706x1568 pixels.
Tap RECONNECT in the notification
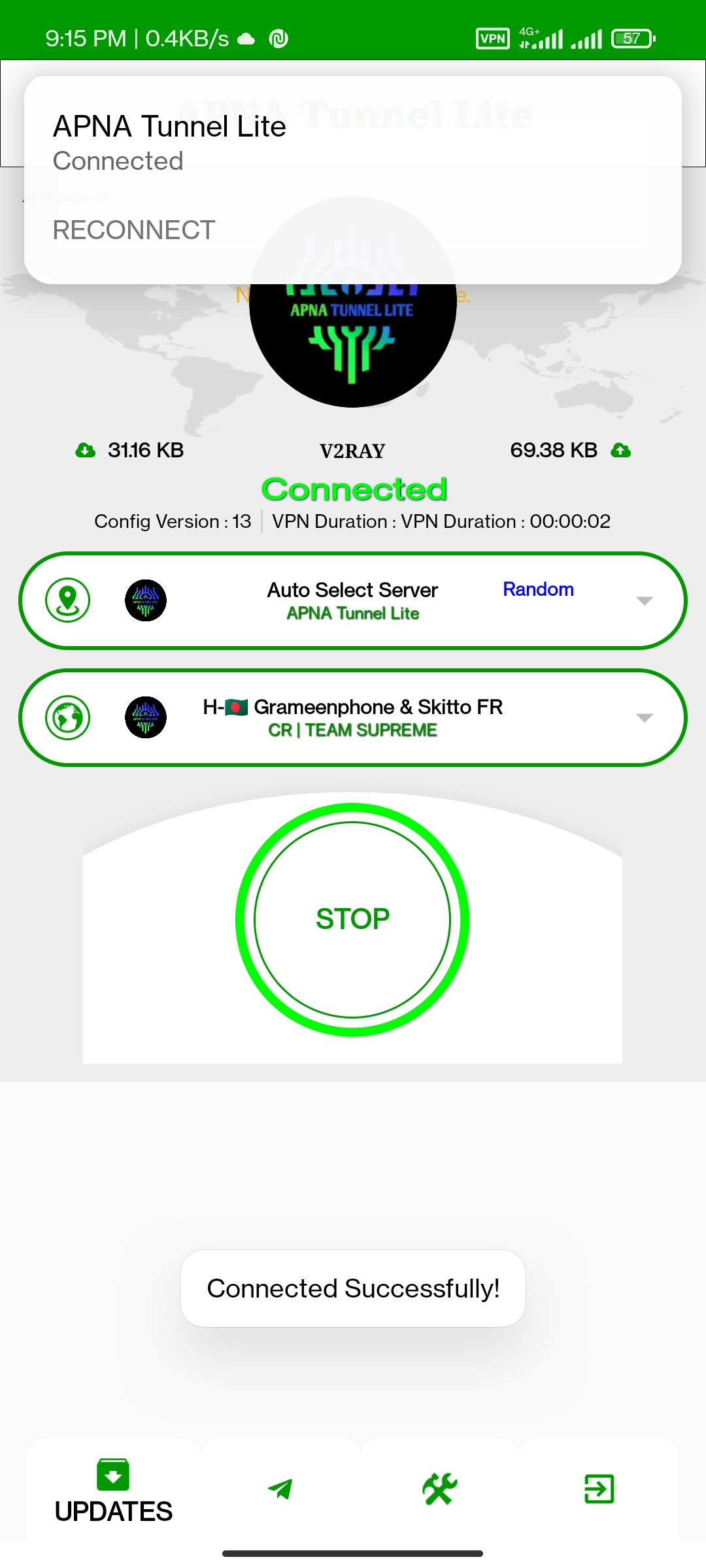tap(134, 230)
